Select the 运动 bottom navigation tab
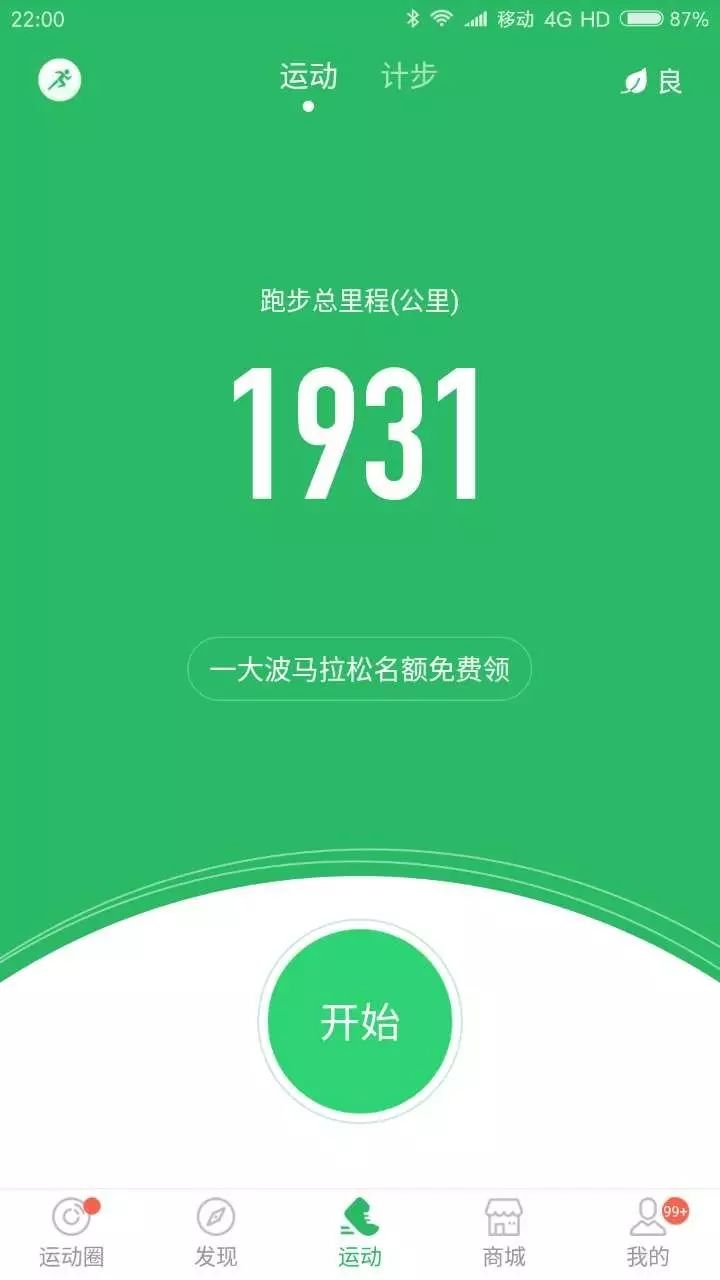The image size is (720, 1280). [x=360, y=1233]
